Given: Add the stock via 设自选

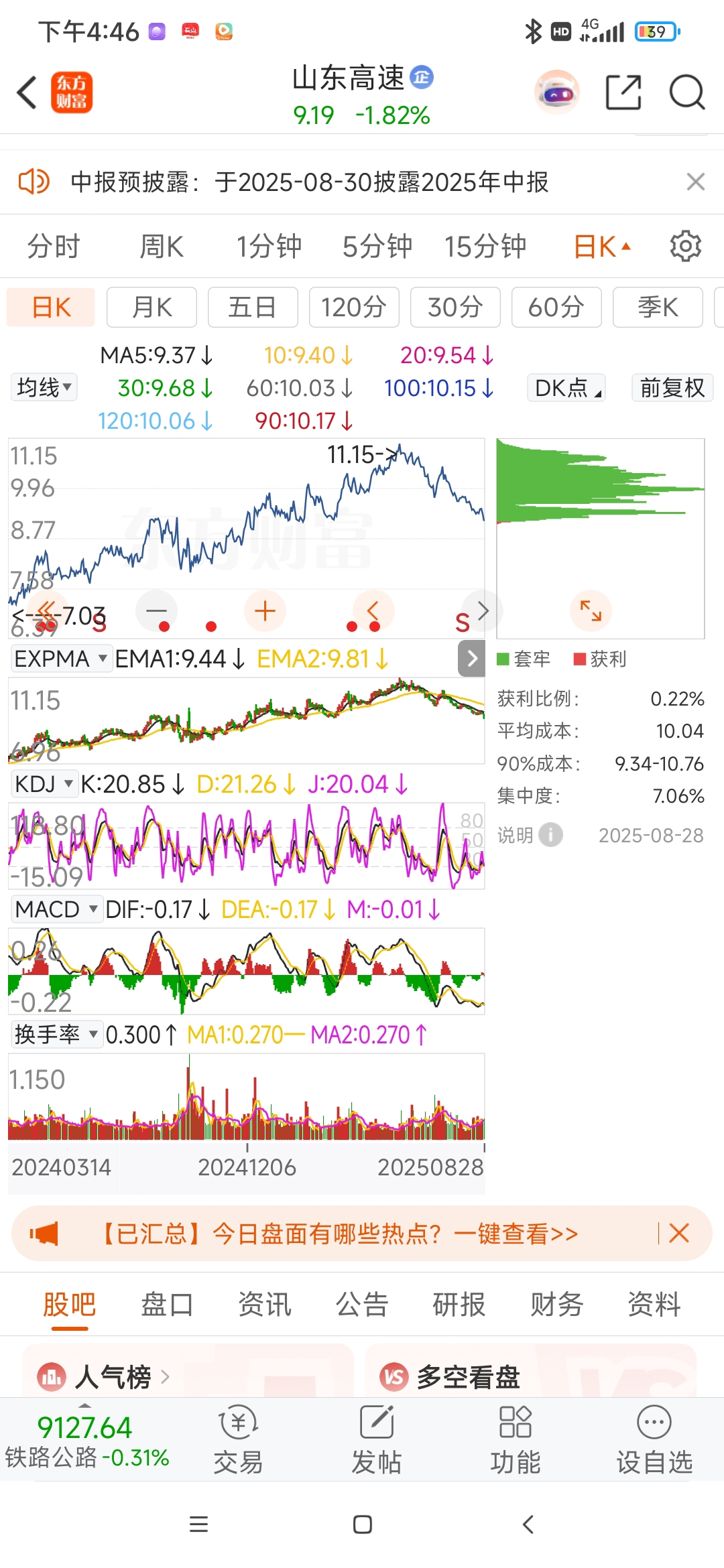Looking at the screenshot, I should [x=654, y=1439].
